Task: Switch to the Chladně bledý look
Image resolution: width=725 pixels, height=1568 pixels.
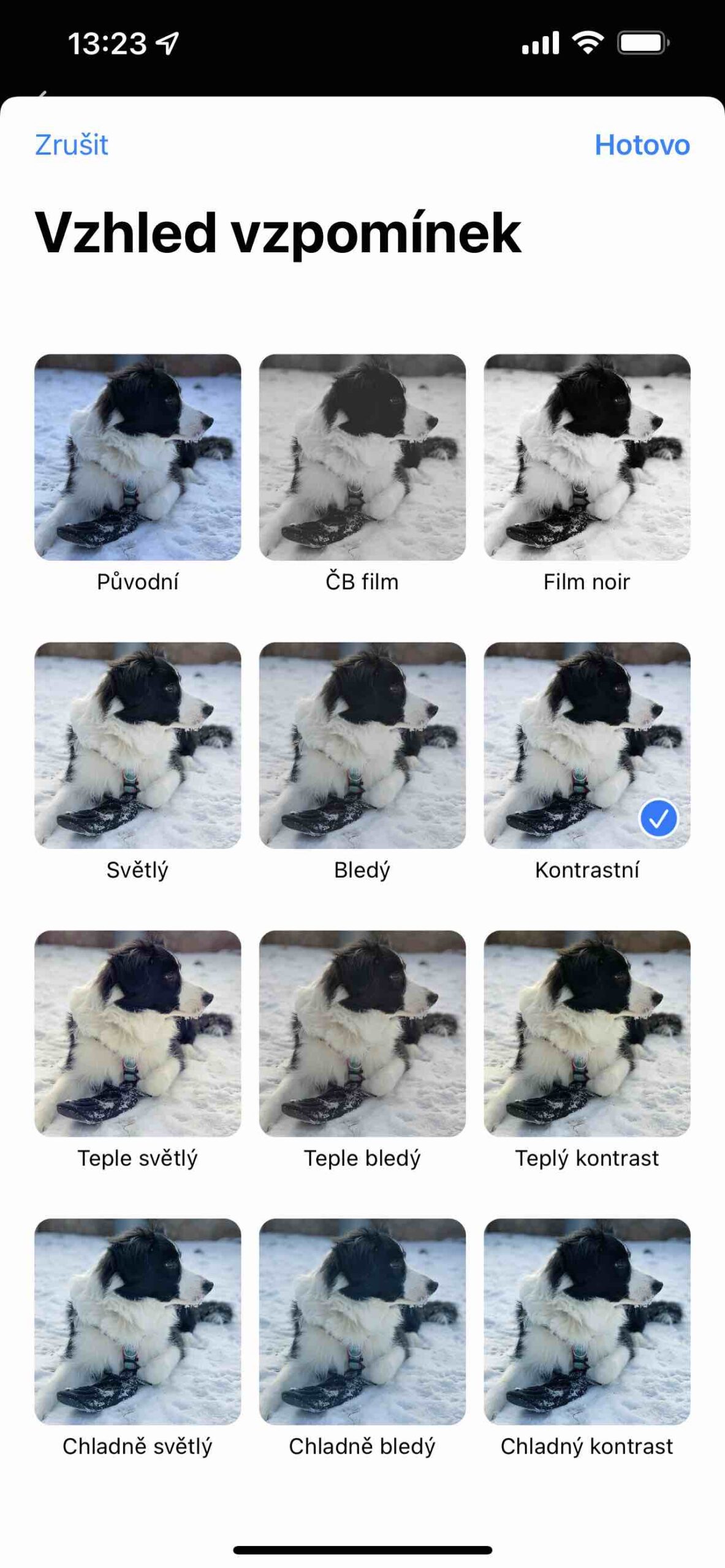Action: coord(362,1321)
